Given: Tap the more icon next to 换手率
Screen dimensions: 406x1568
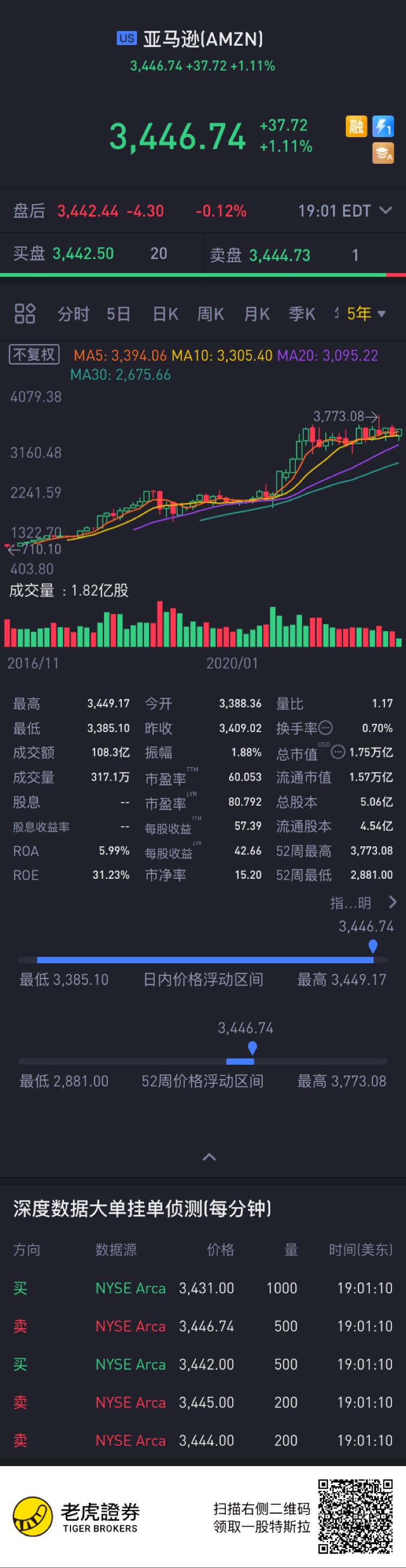Looking at the screenshot, I should (326, 728).
